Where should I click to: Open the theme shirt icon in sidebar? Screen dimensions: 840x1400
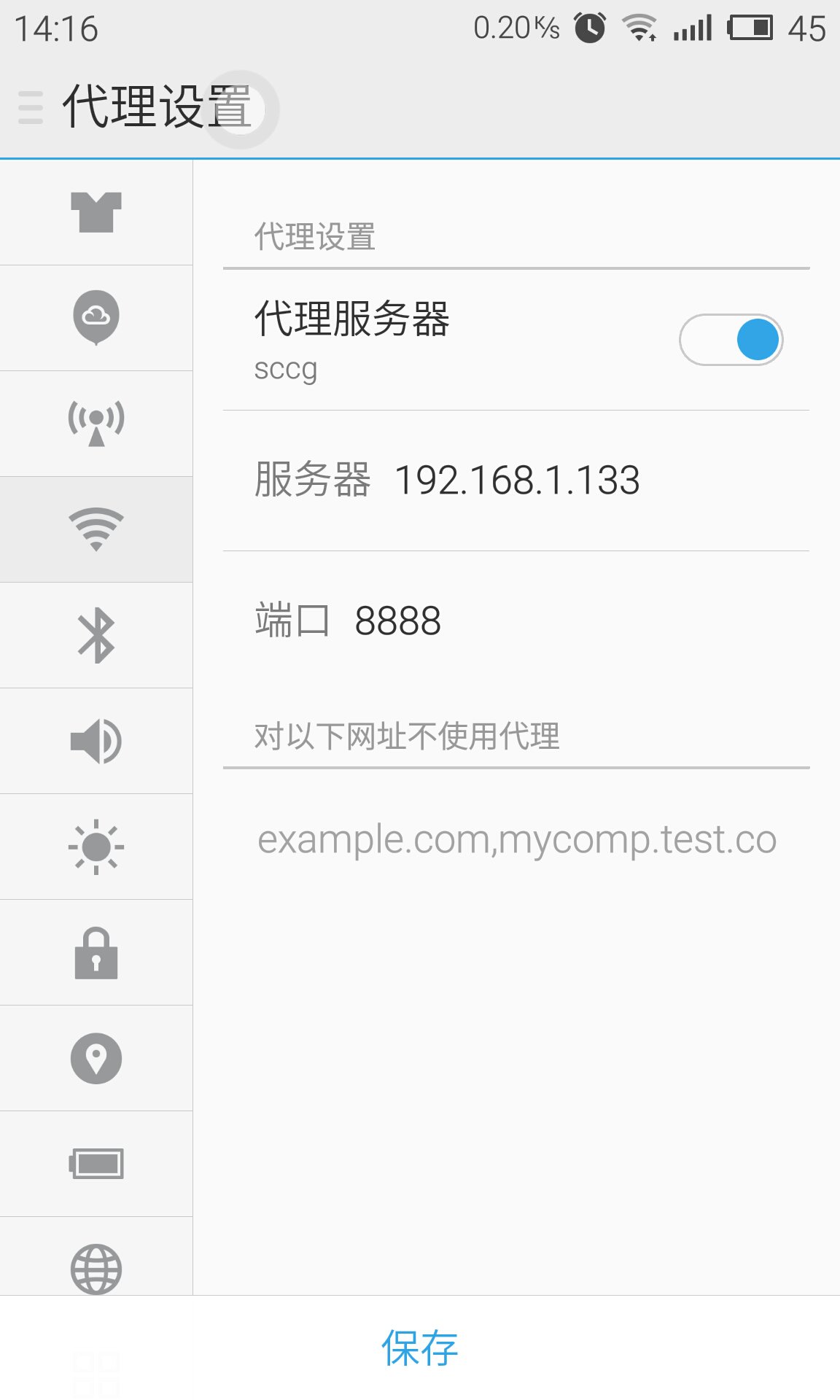96,212
